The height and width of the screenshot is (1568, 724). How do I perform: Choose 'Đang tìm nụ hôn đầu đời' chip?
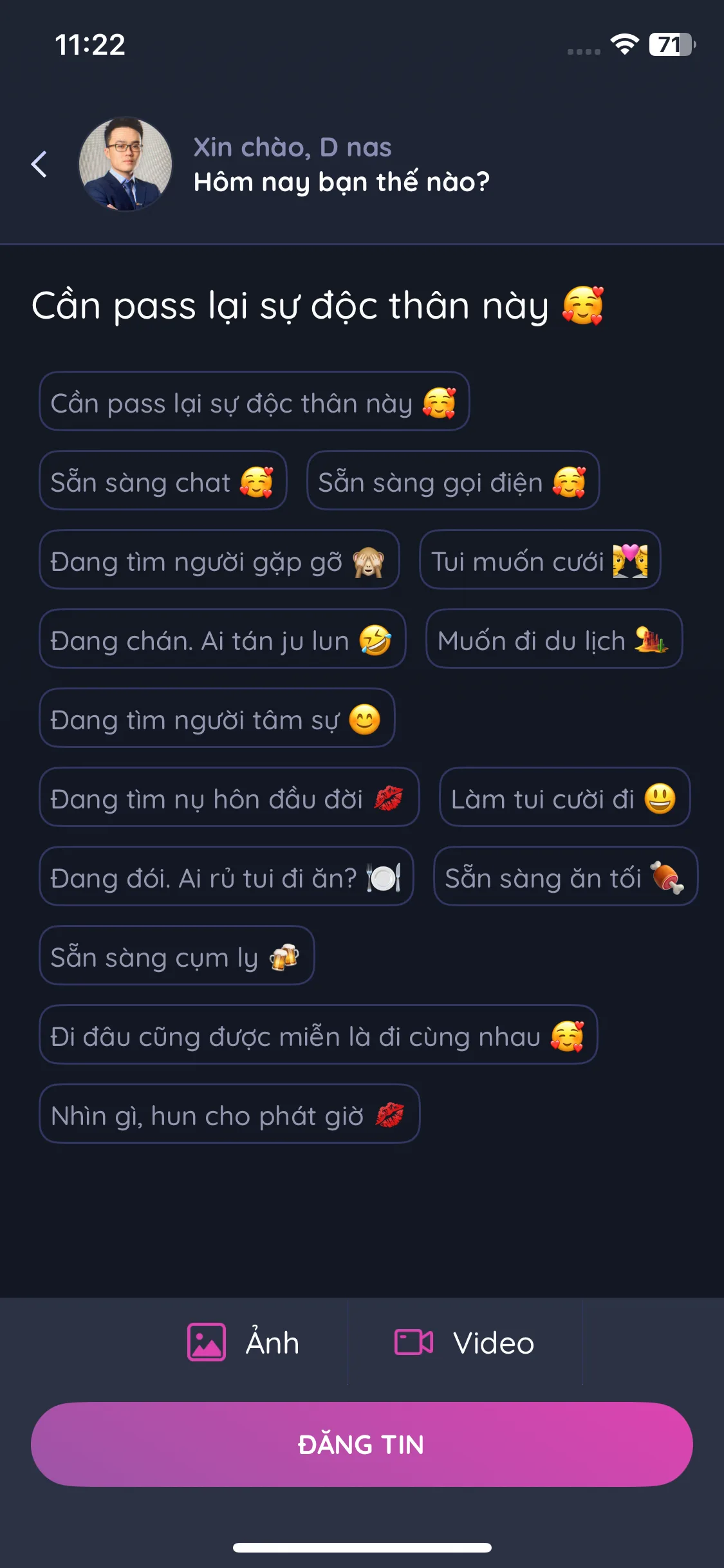tap(229, 797)
